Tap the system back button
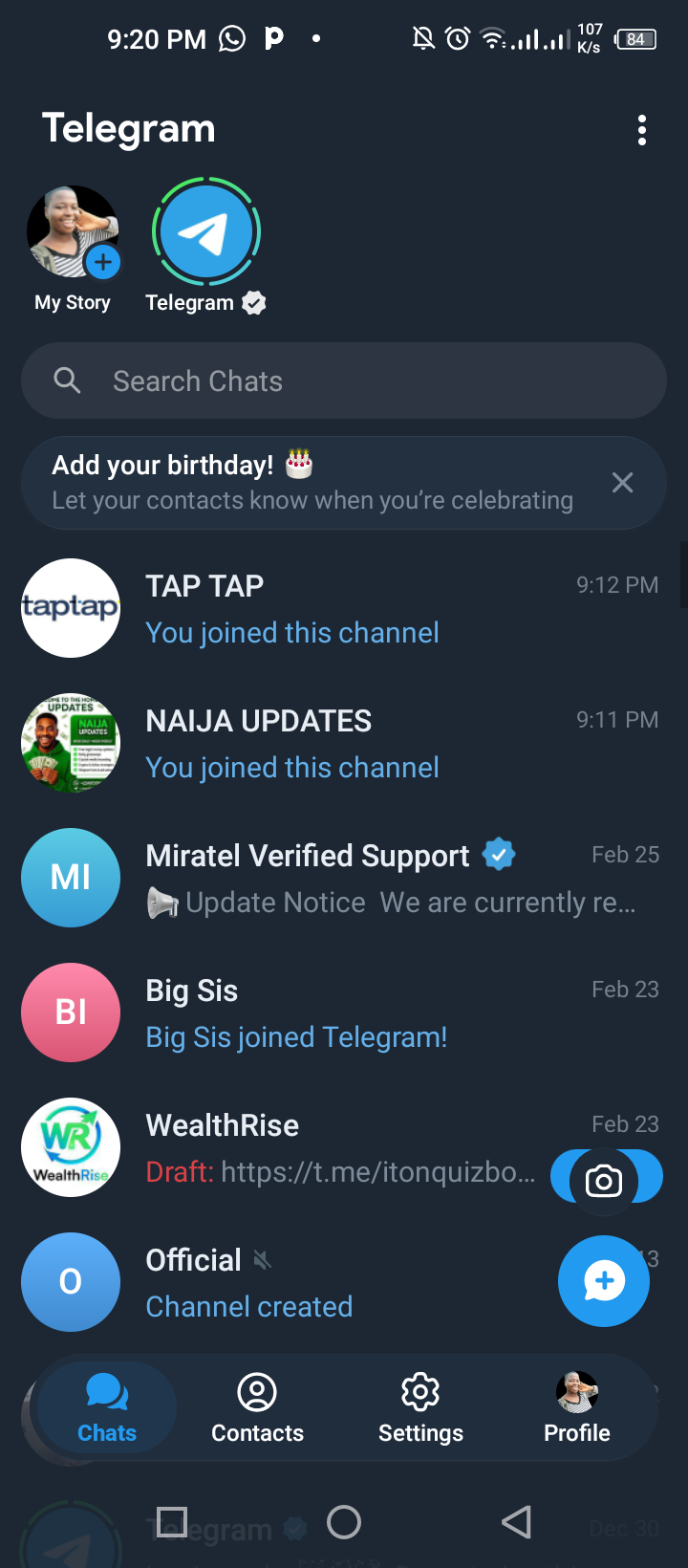 coord(517,1522)
